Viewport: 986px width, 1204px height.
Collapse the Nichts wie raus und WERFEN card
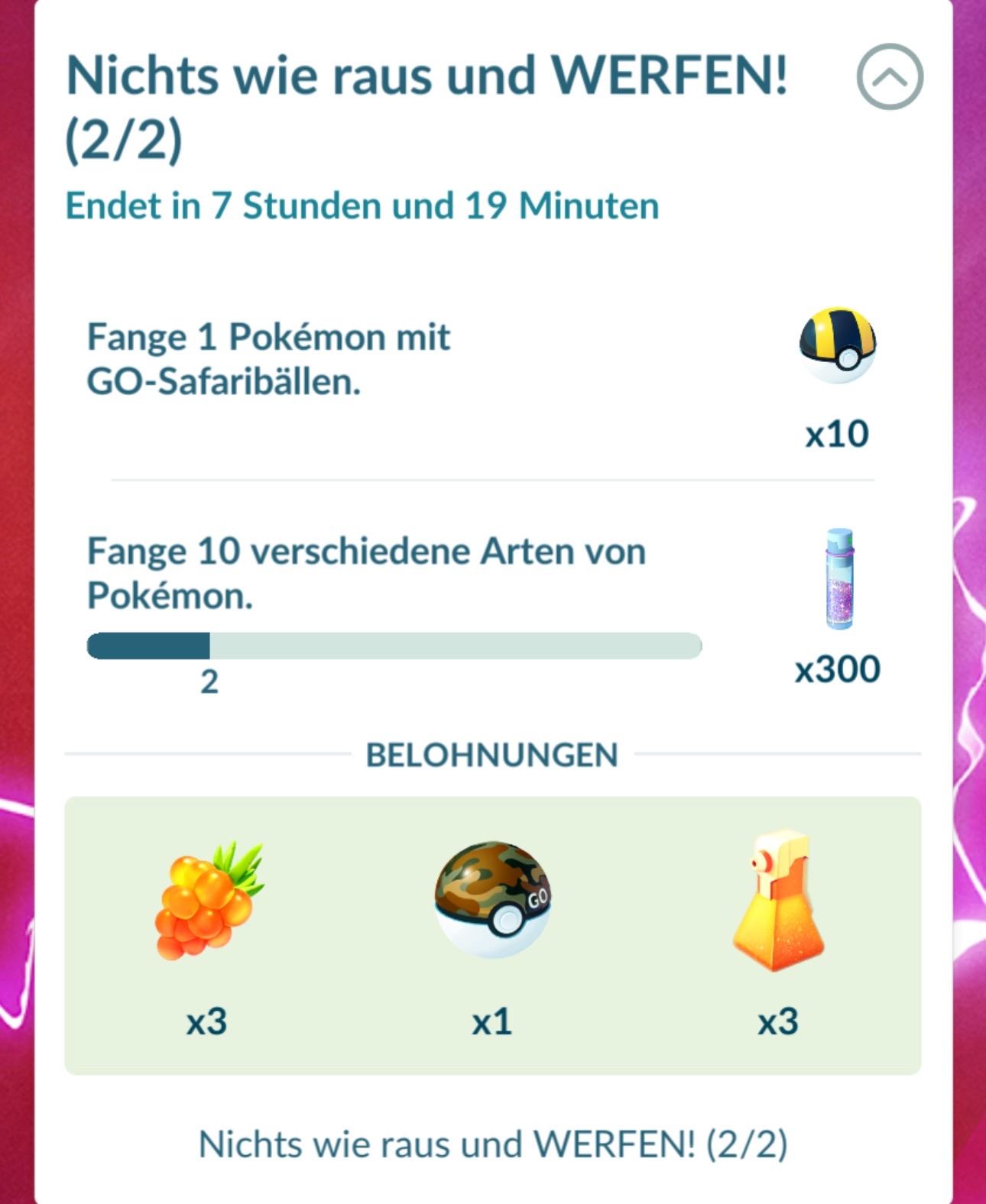[x=890, y=76]
